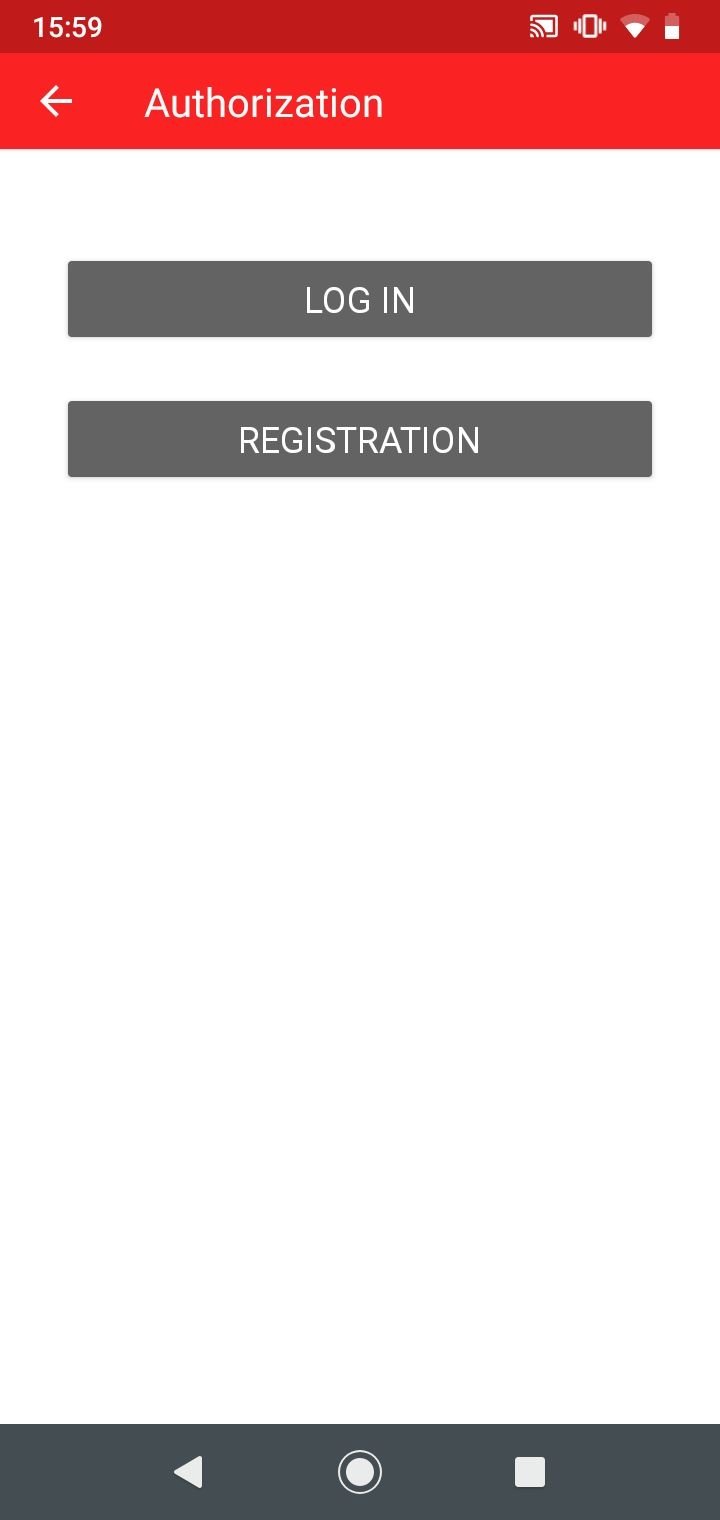
Task: Tap the LOG IN button
Action: point(360,299)
